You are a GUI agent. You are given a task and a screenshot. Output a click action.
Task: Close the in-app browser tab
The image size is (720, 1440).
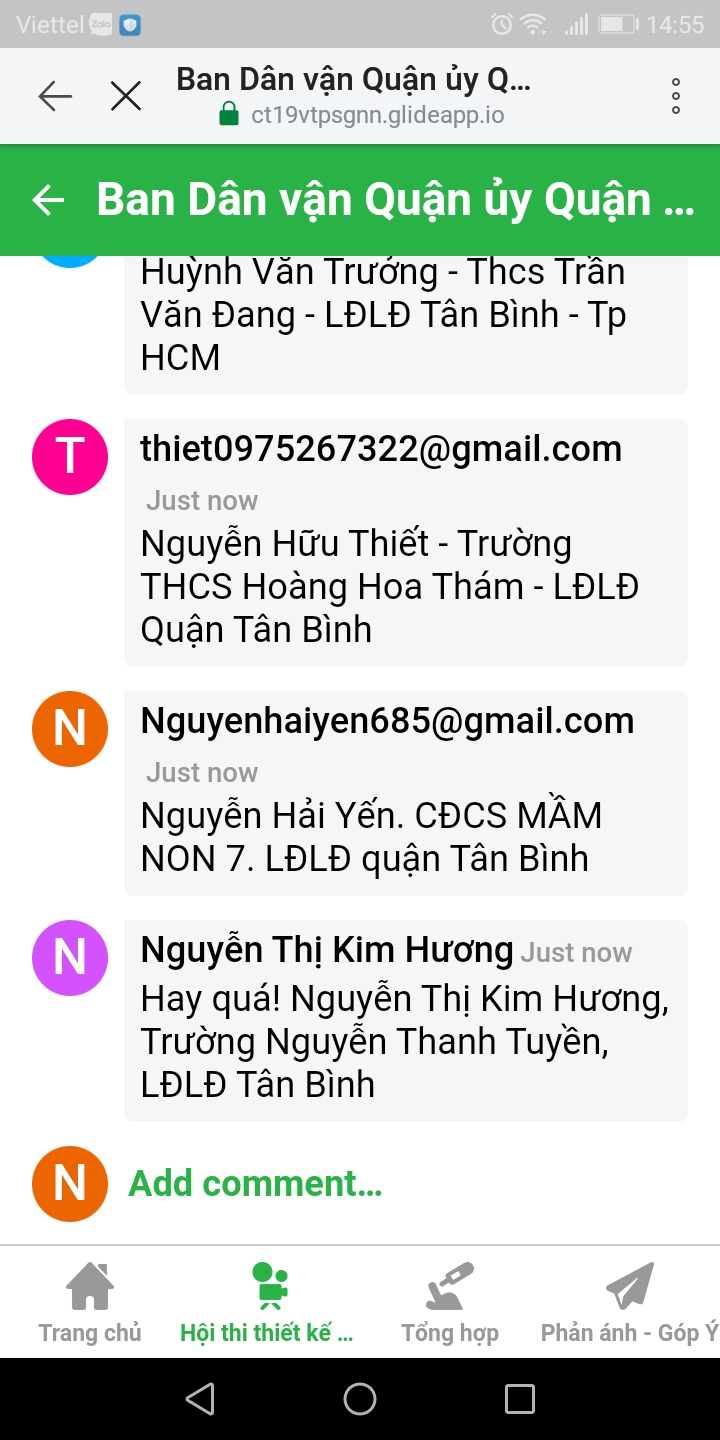[126, 96]
